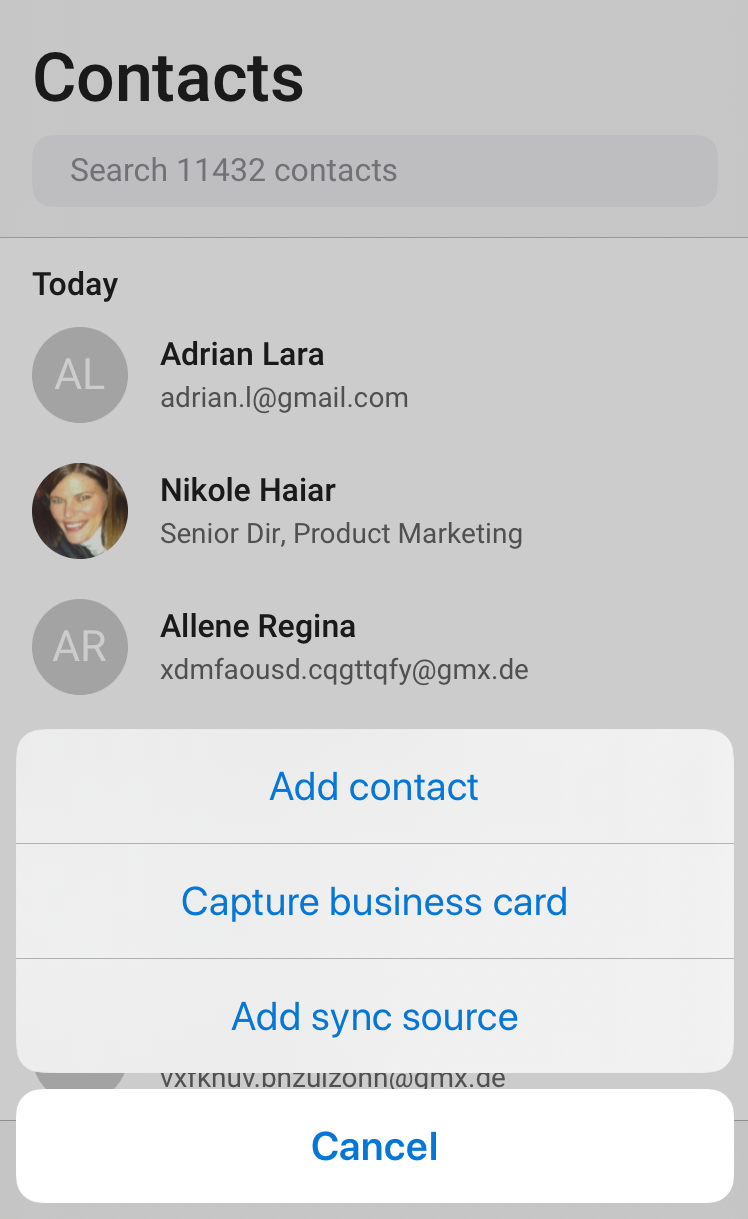
Task: Select Capture business card option
Action: click(x=374, y=902)
